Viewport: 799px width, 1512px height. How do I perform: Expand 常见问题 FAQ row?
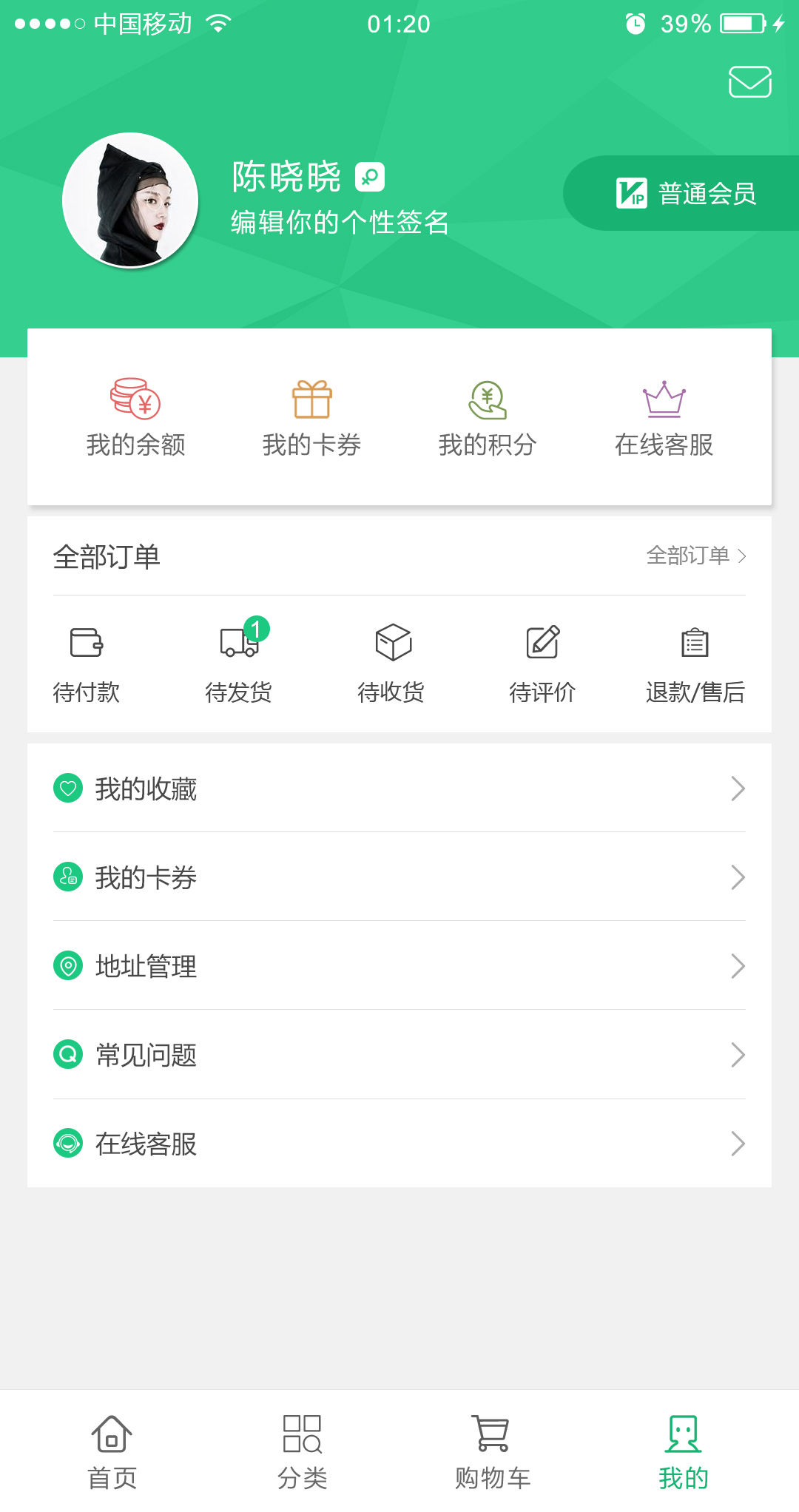click(399, 1056)
